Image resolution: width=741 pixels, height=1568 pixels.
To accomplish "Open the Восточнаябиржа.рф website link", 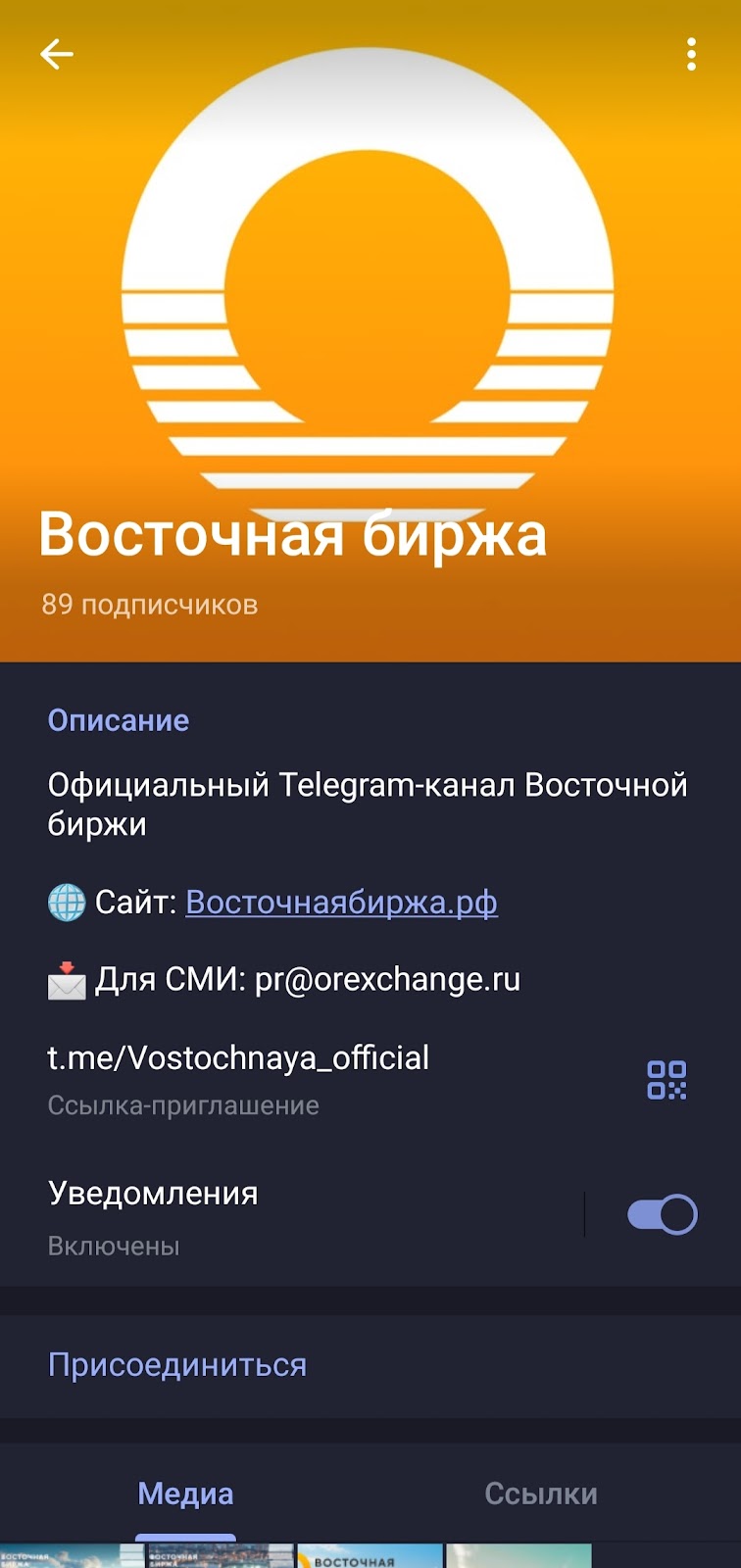I will pos(341,903).
